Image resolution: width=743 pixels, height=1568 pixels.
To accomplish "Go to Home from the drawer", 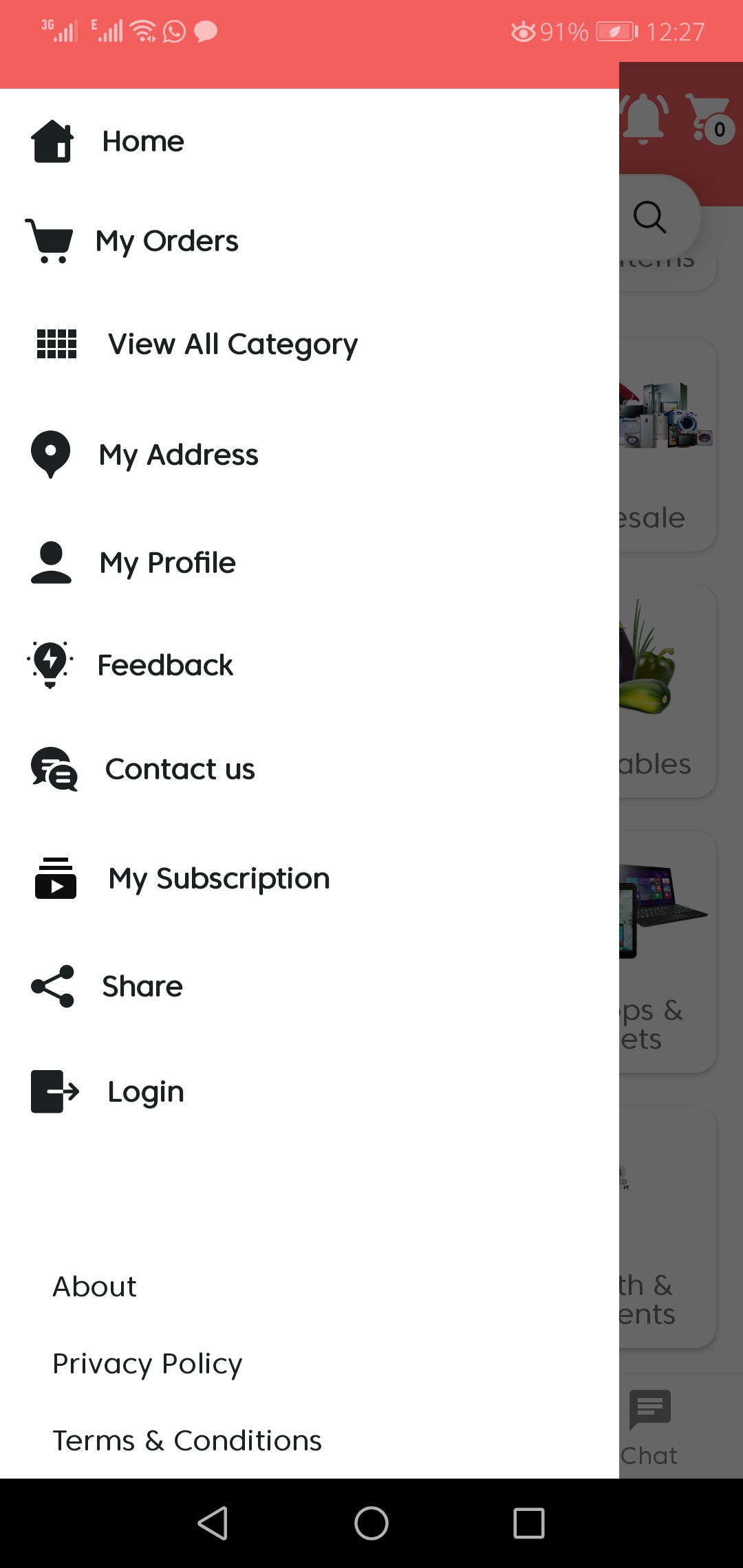I will point(143,142).
